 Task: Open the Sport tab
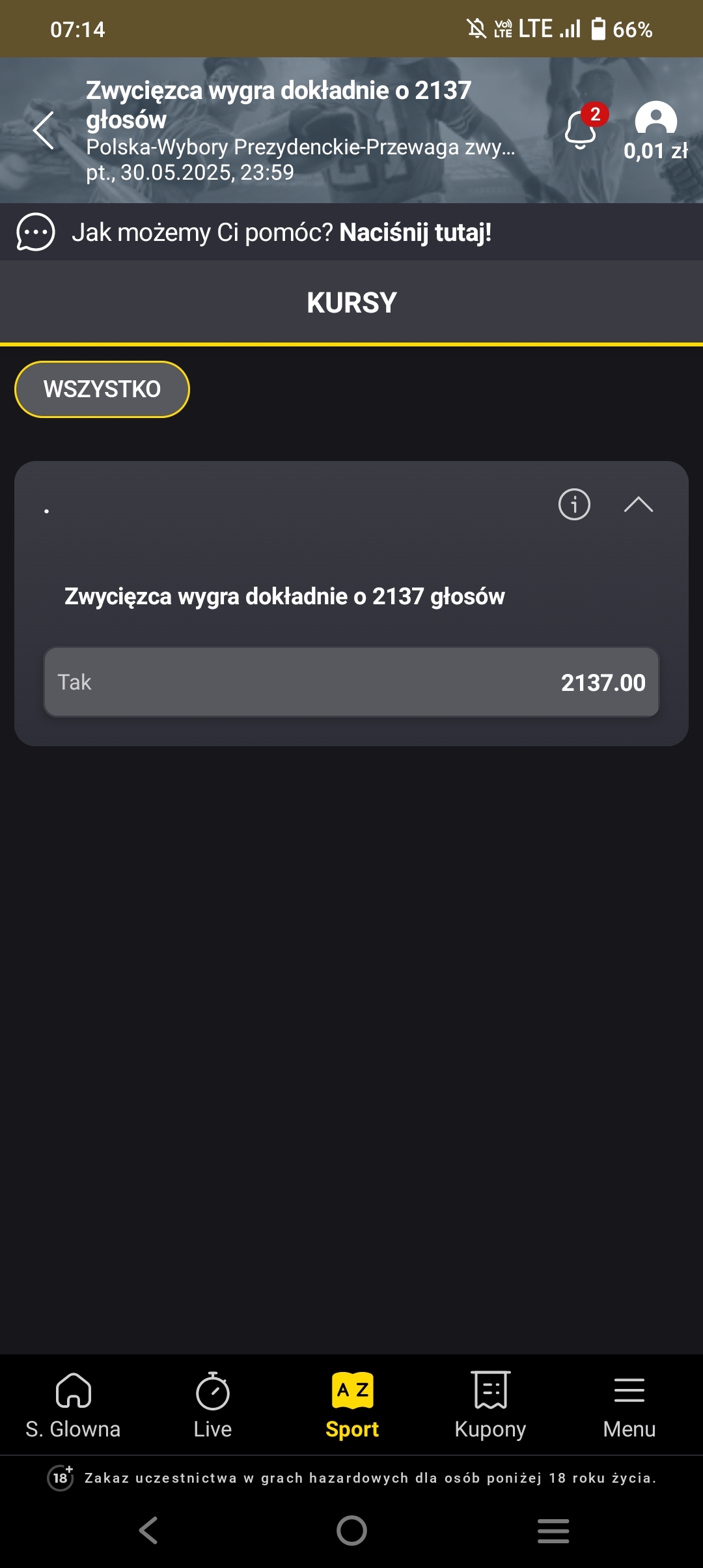[352, 1405]
